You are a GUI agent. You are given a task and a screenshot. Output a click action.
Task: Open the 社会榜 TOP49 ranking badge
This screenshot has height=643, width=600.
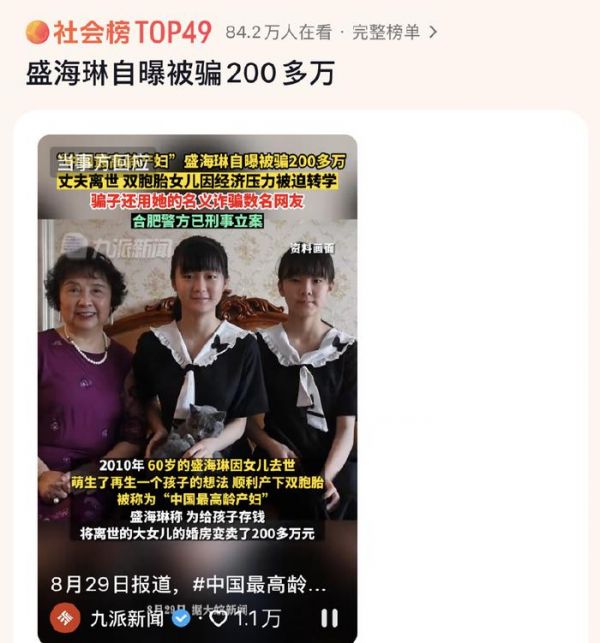[120, 32]
